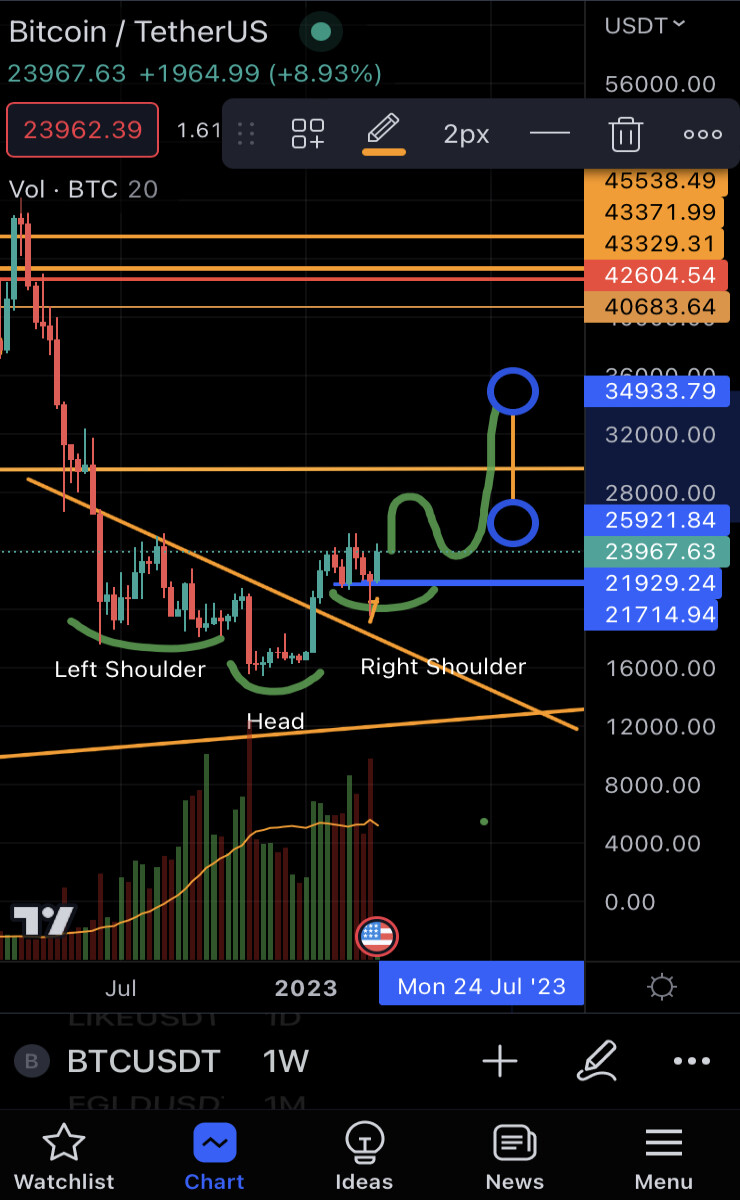Tap the 23962.39 sell price button
740x1200 pixels.
[x=83, y=130]
